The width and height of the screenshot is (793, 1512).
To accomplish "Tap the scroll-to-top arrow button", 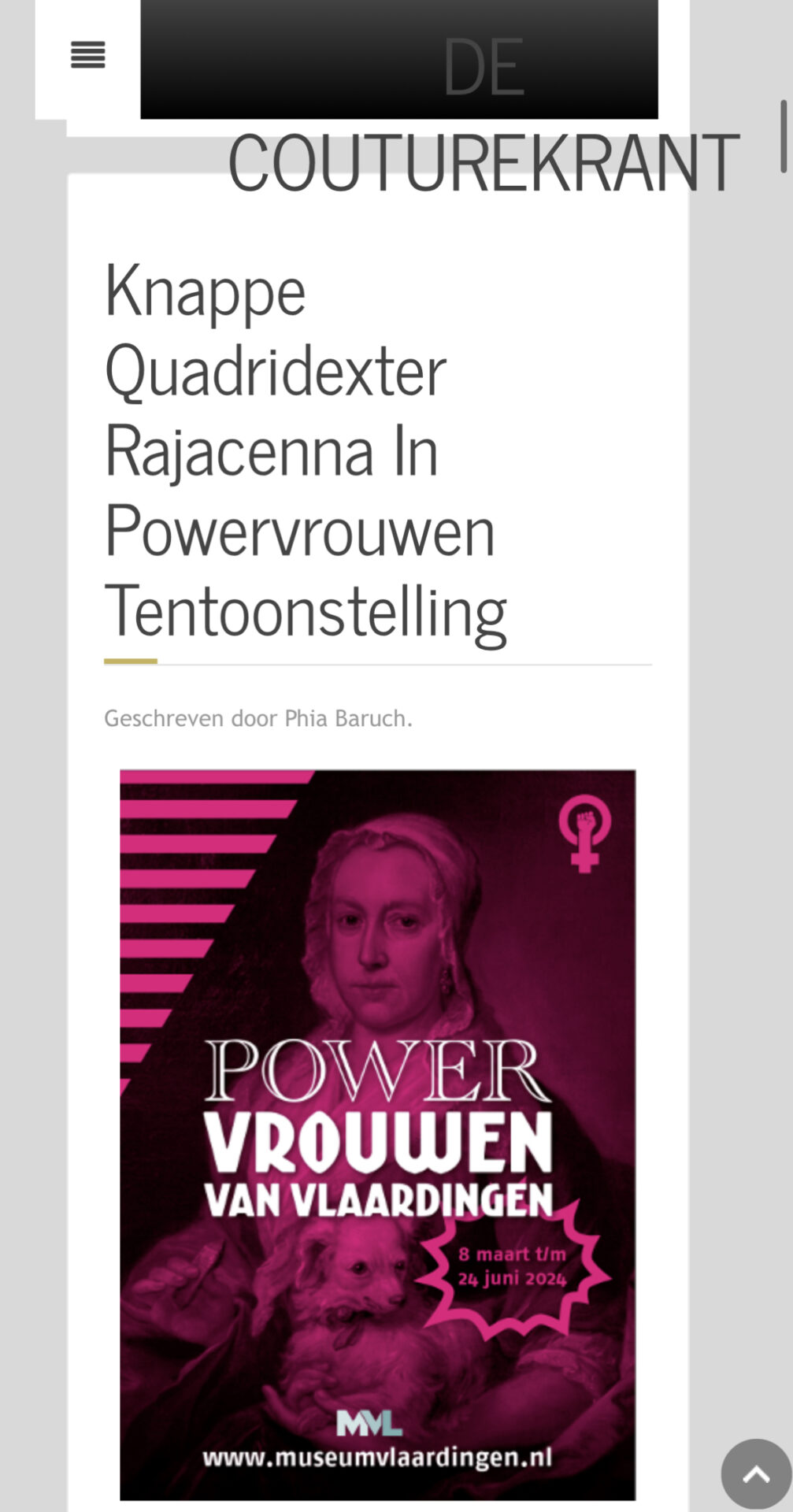I will [755, 1473].
